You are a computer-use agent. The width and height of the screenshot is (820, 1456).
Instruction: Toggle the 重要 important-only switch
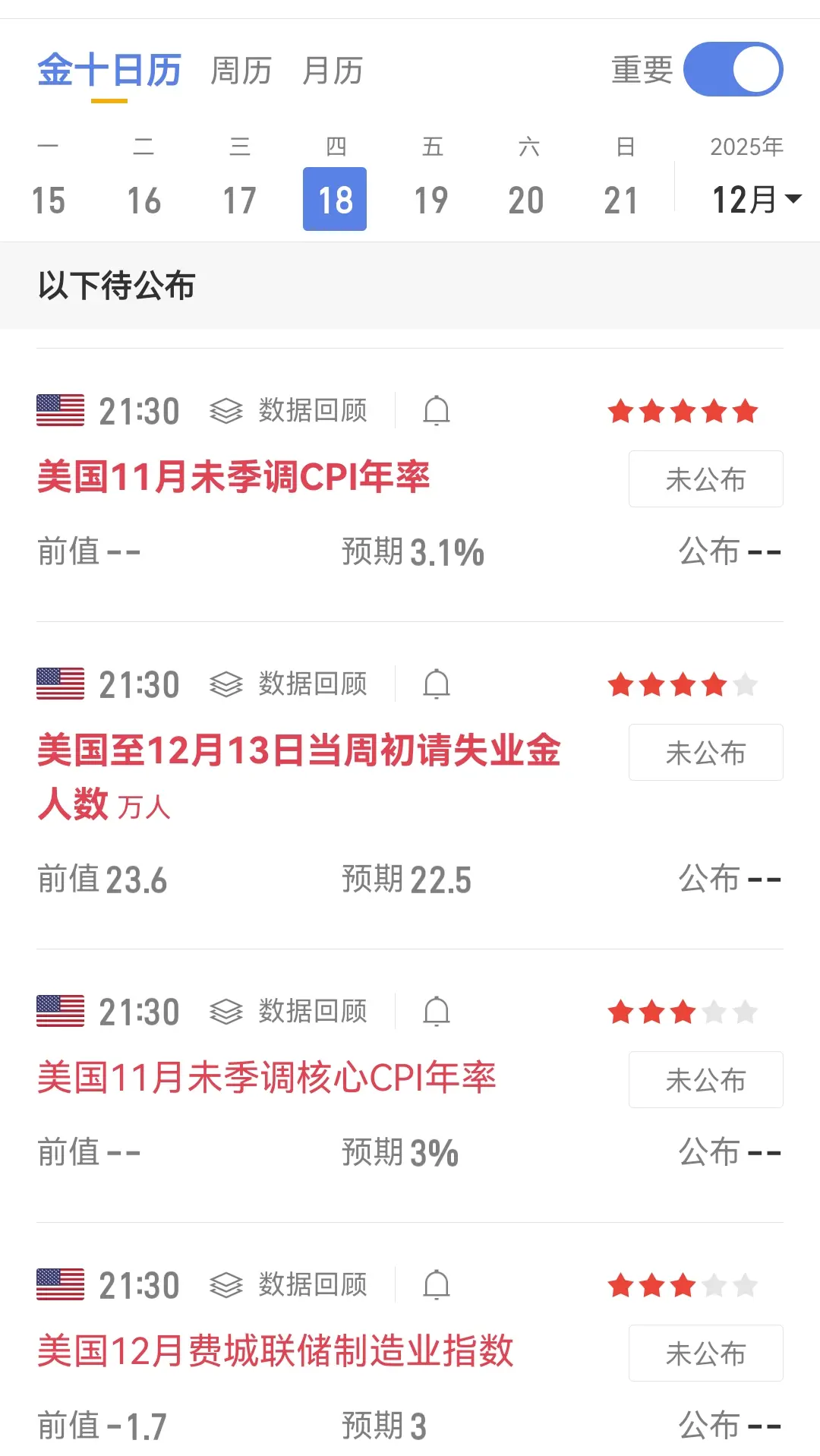tap(733, 70)
